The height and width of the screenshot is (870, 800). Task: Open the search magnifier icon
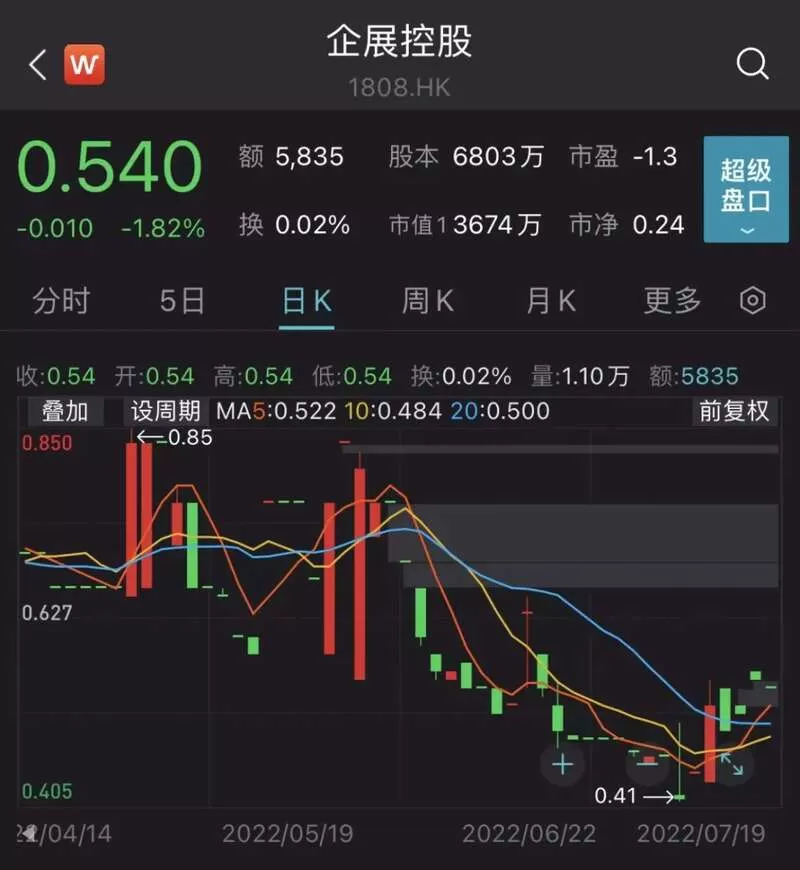[752, 64]
